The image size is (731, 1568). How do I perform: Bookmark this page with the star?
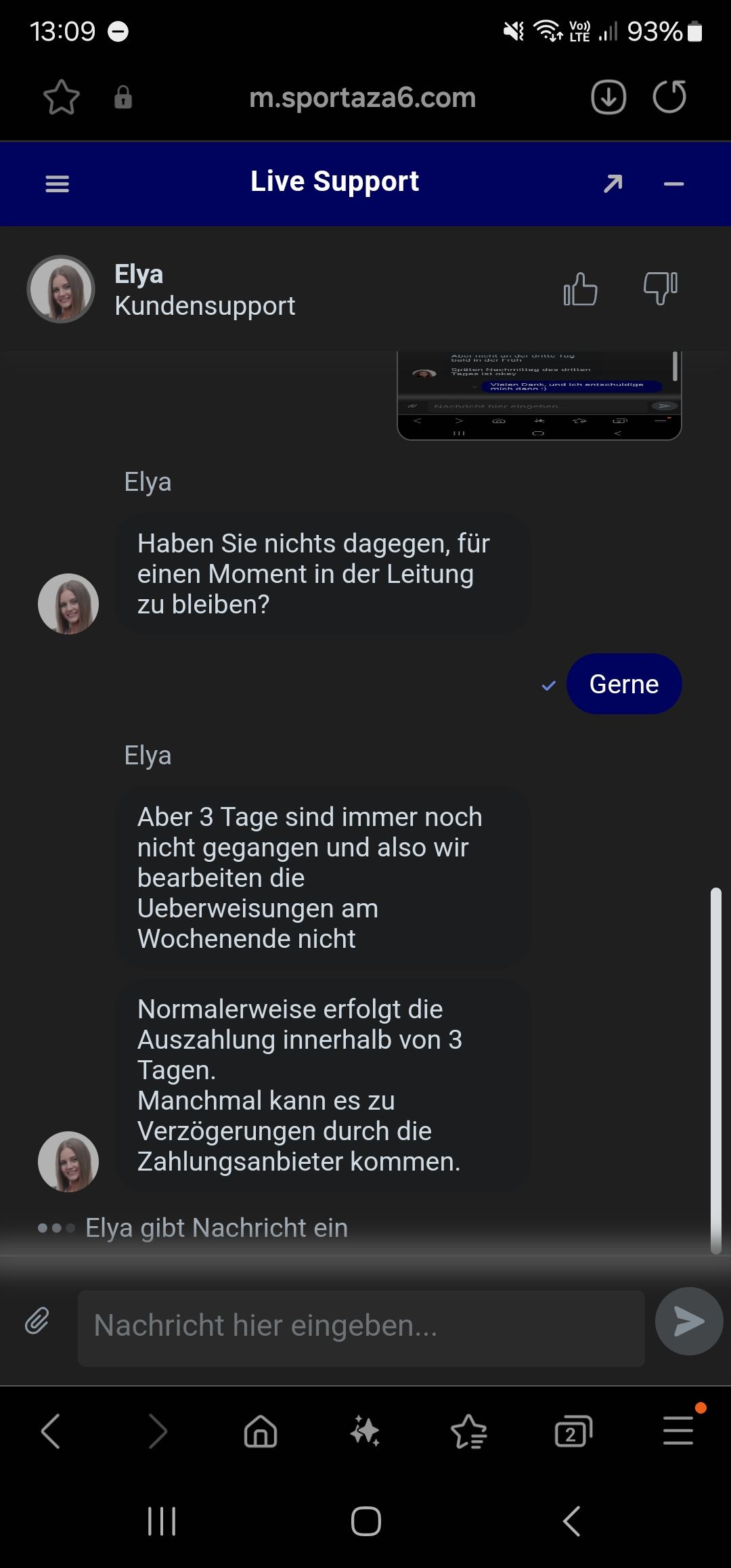pos(62,97)
